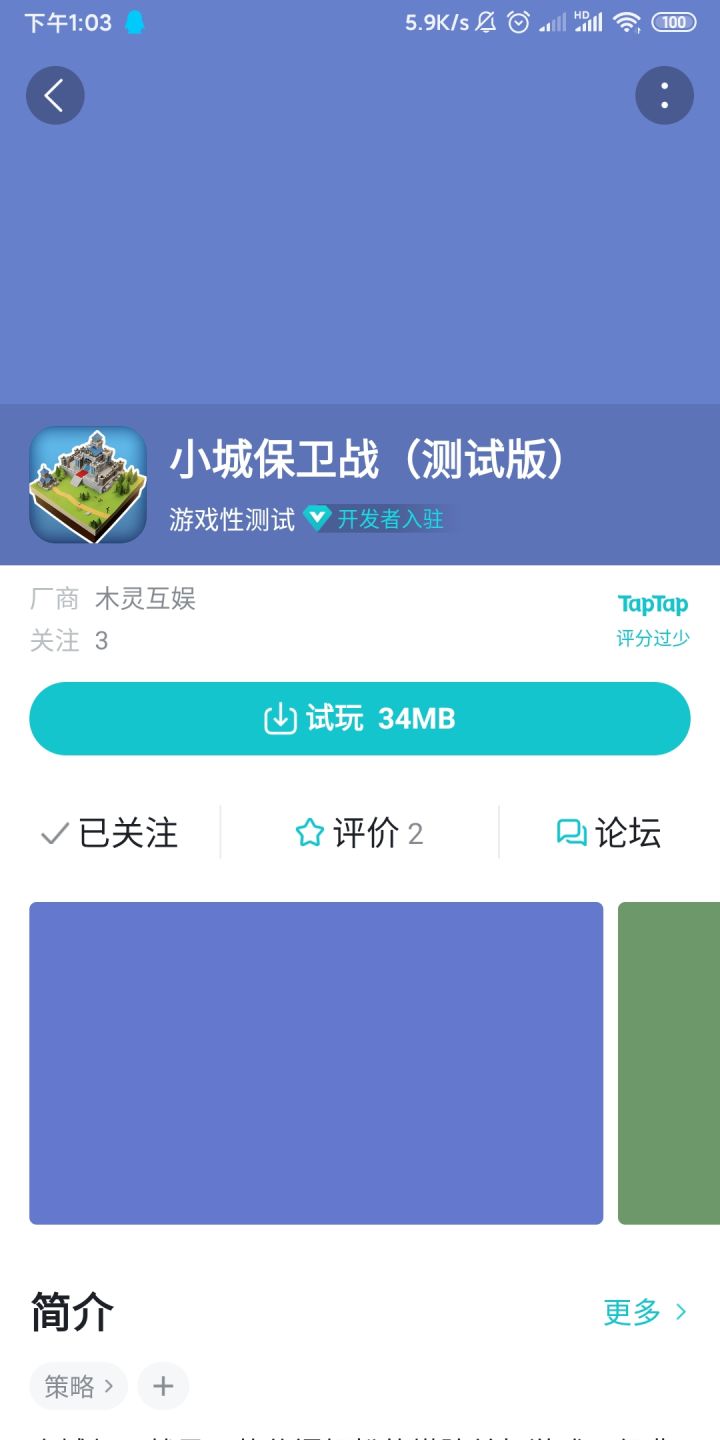This screenshot has width=720, height=1440.
Task: Click the 开发者入驻 link
Action: pyautogui.click(x=390, y=519)
